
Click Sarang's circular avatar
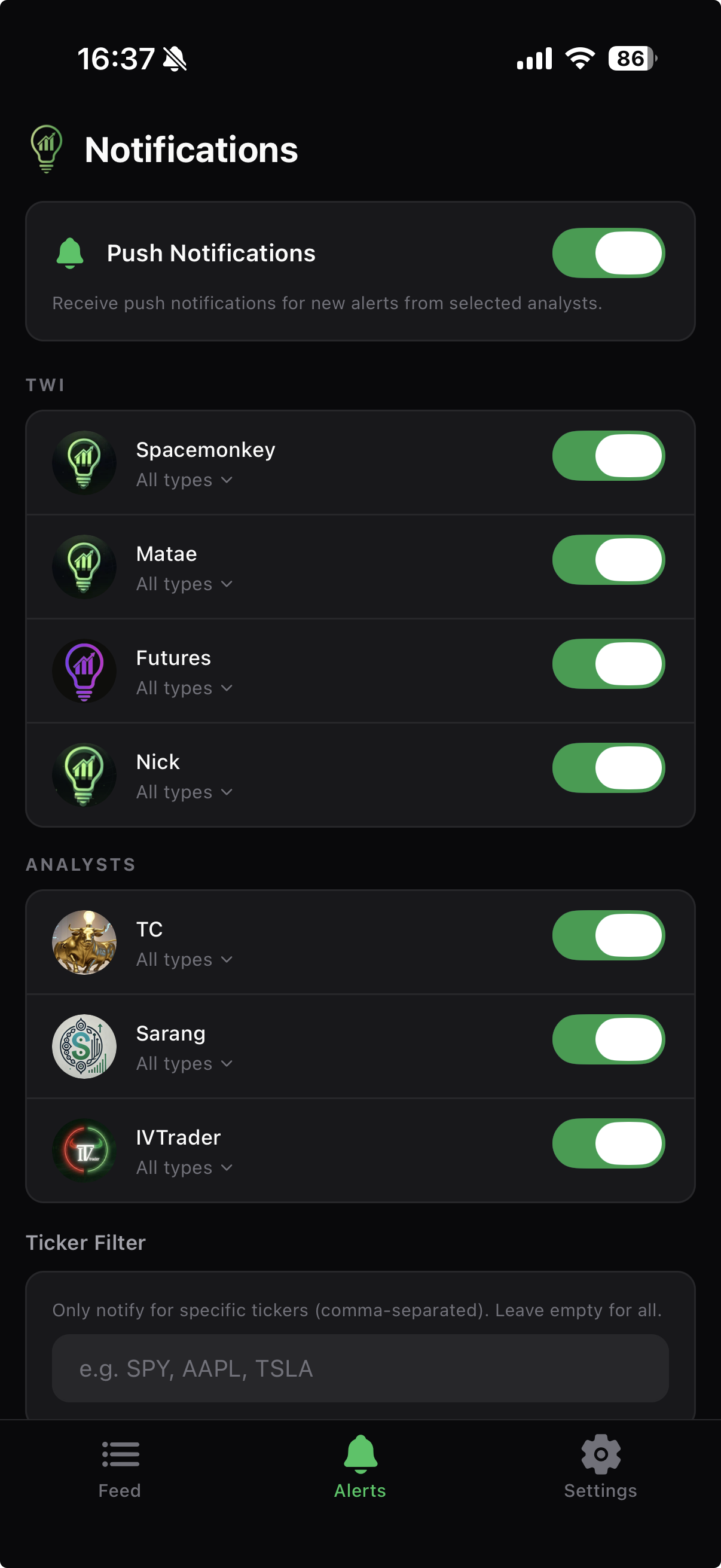coord(84,1047)
